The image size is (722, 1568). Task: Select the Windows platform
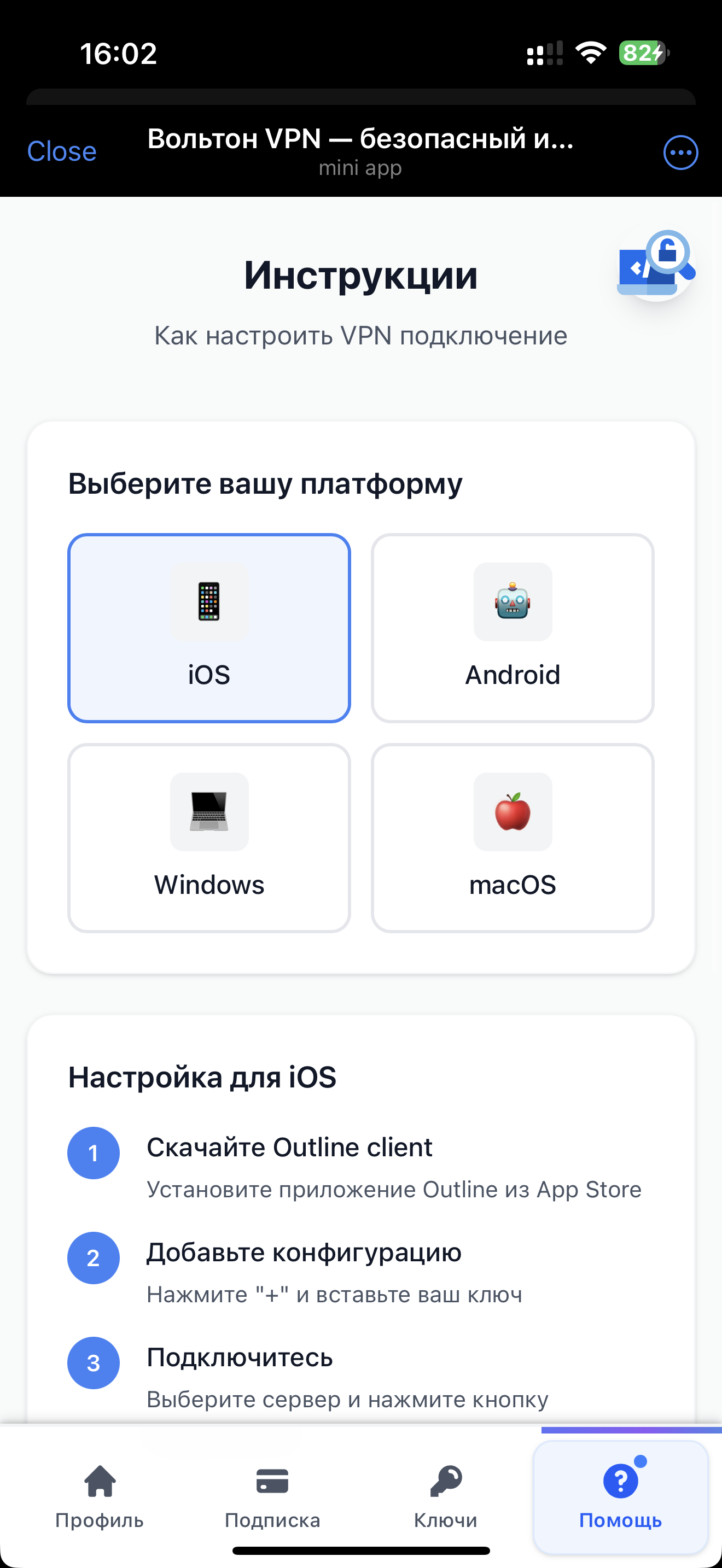pyautogui.click(x=209, y=839)
